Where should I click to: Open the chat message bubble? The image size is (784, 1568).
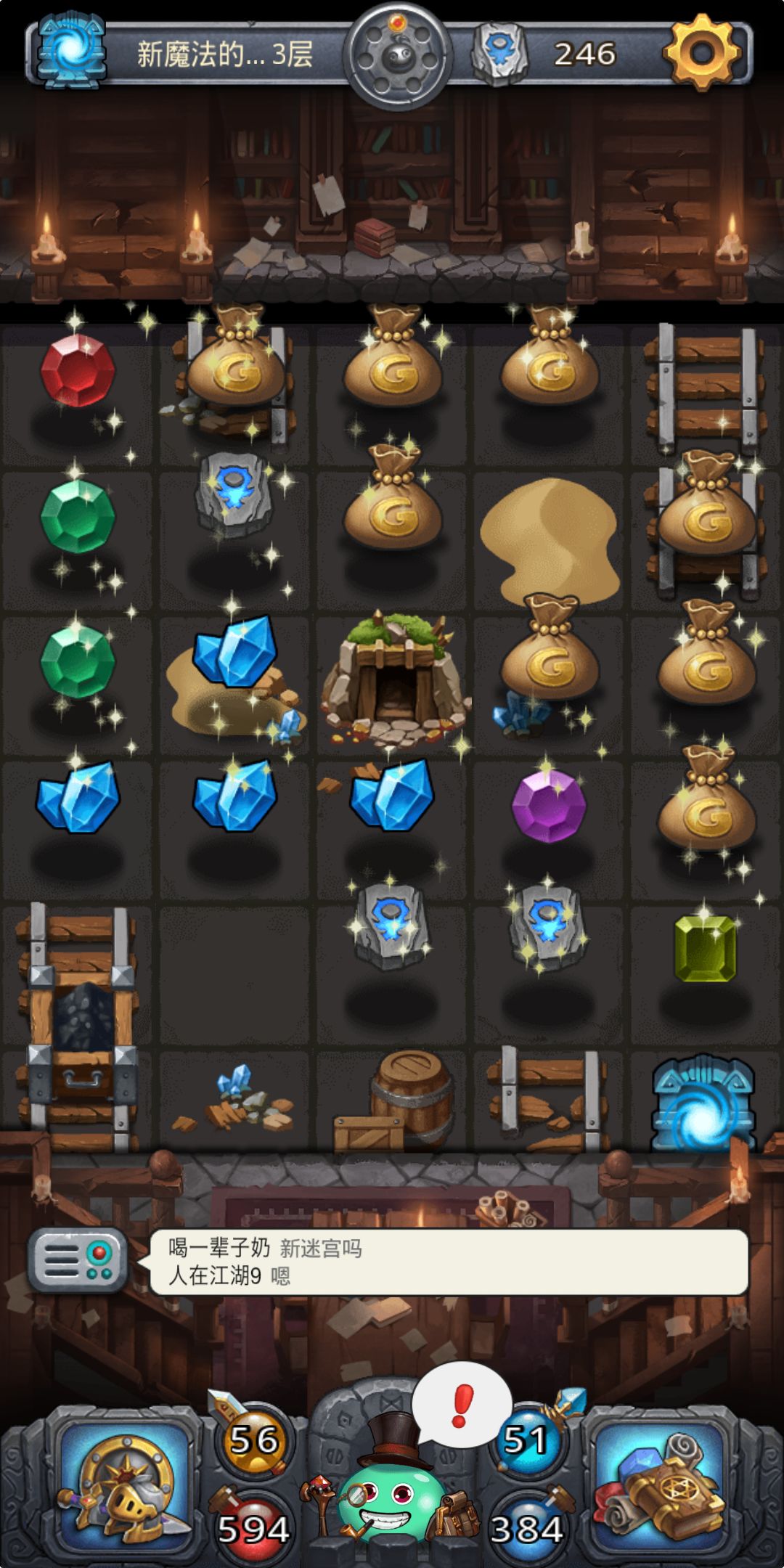tap(449, 1262)
